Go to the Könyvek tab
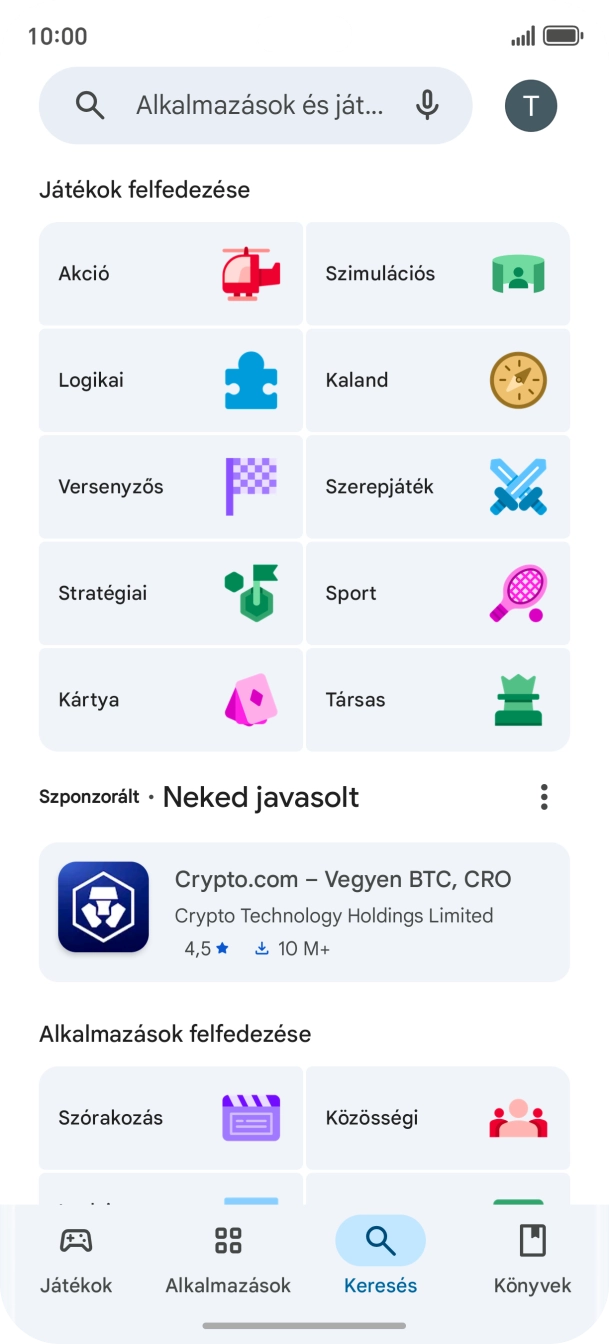 tap(532, 1258)
